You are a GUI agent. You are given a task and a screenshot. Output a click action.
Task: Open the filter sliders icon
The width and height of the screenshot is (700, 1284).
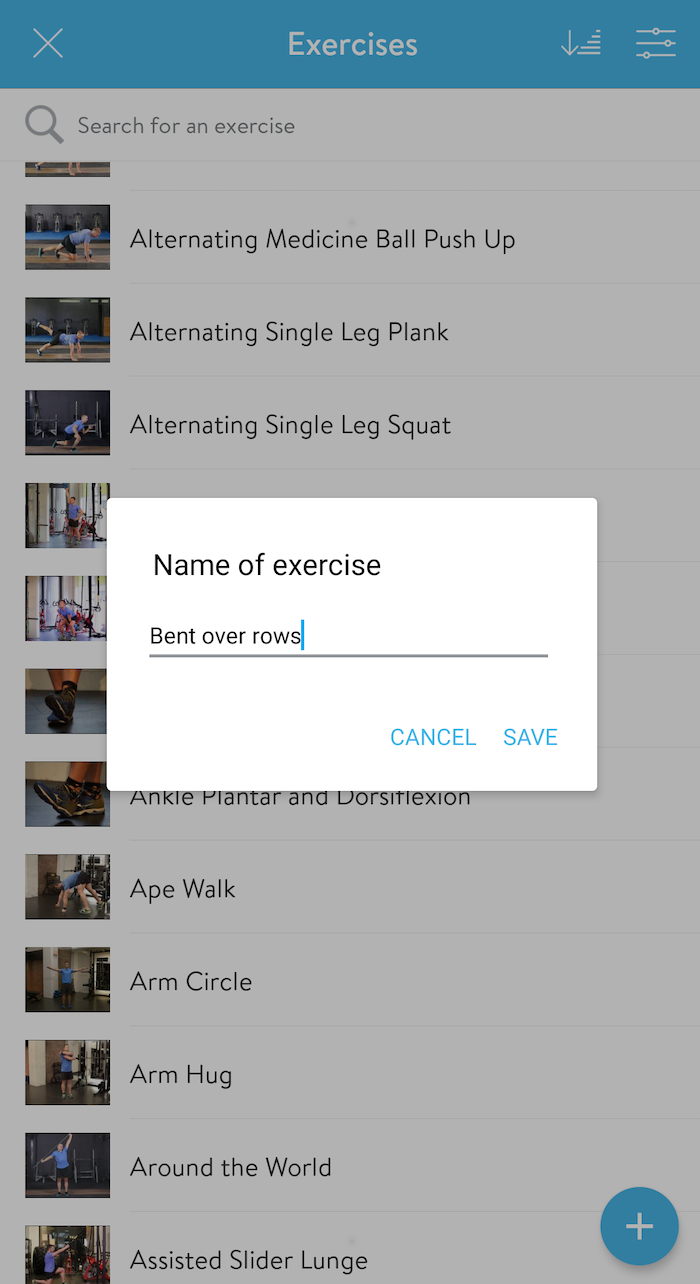click(x=656, y=44)
